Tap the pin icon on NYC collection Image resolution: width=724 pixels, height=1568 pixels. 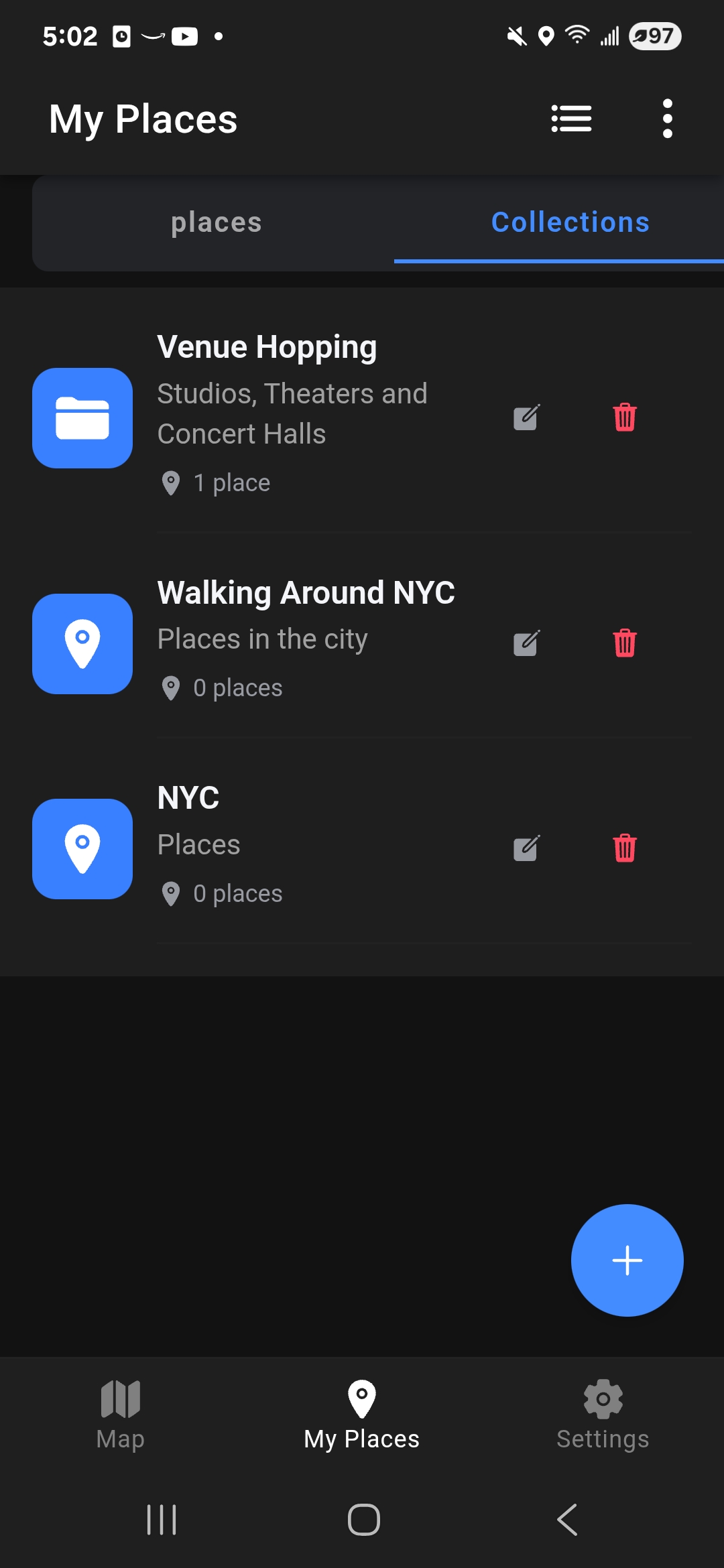82,848
